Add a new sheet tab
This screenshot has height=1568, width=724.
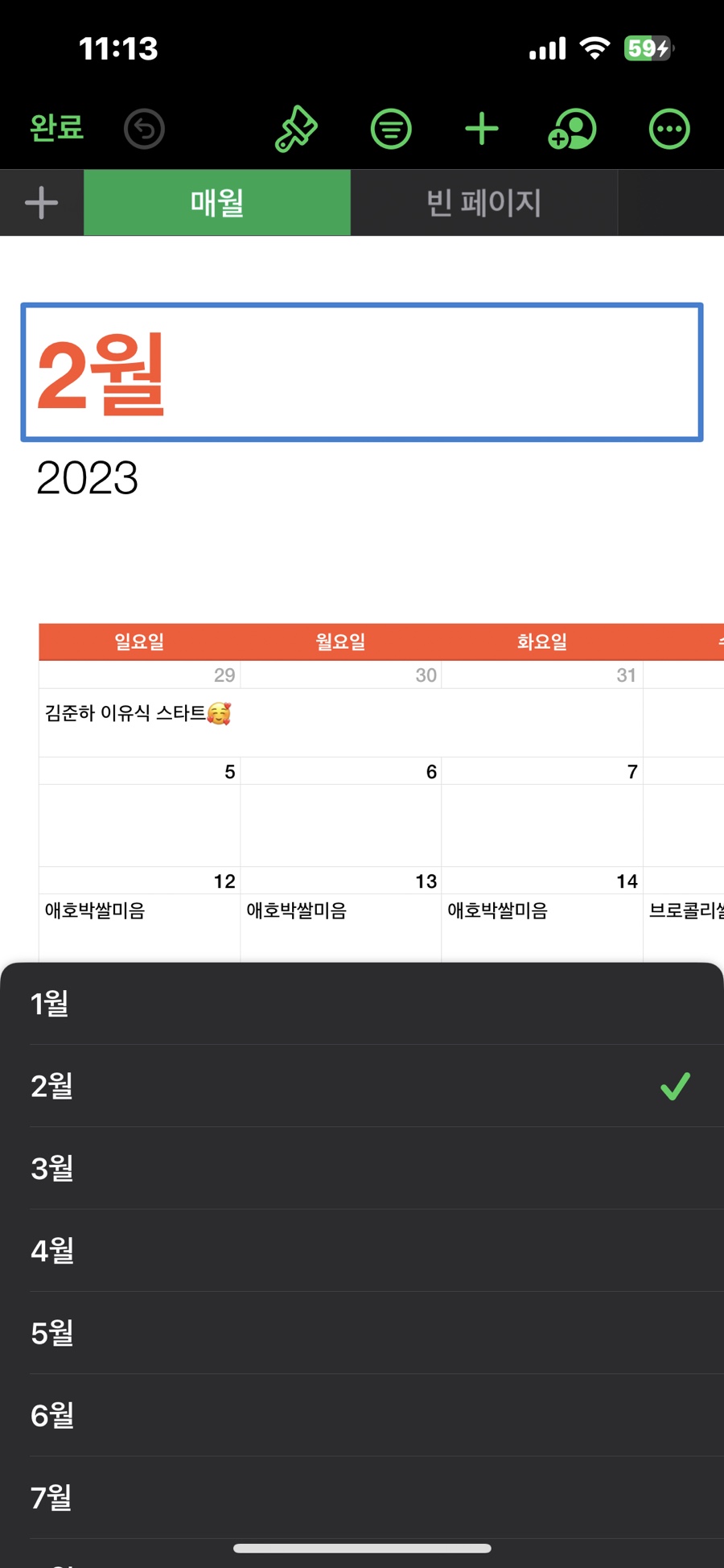41,203
